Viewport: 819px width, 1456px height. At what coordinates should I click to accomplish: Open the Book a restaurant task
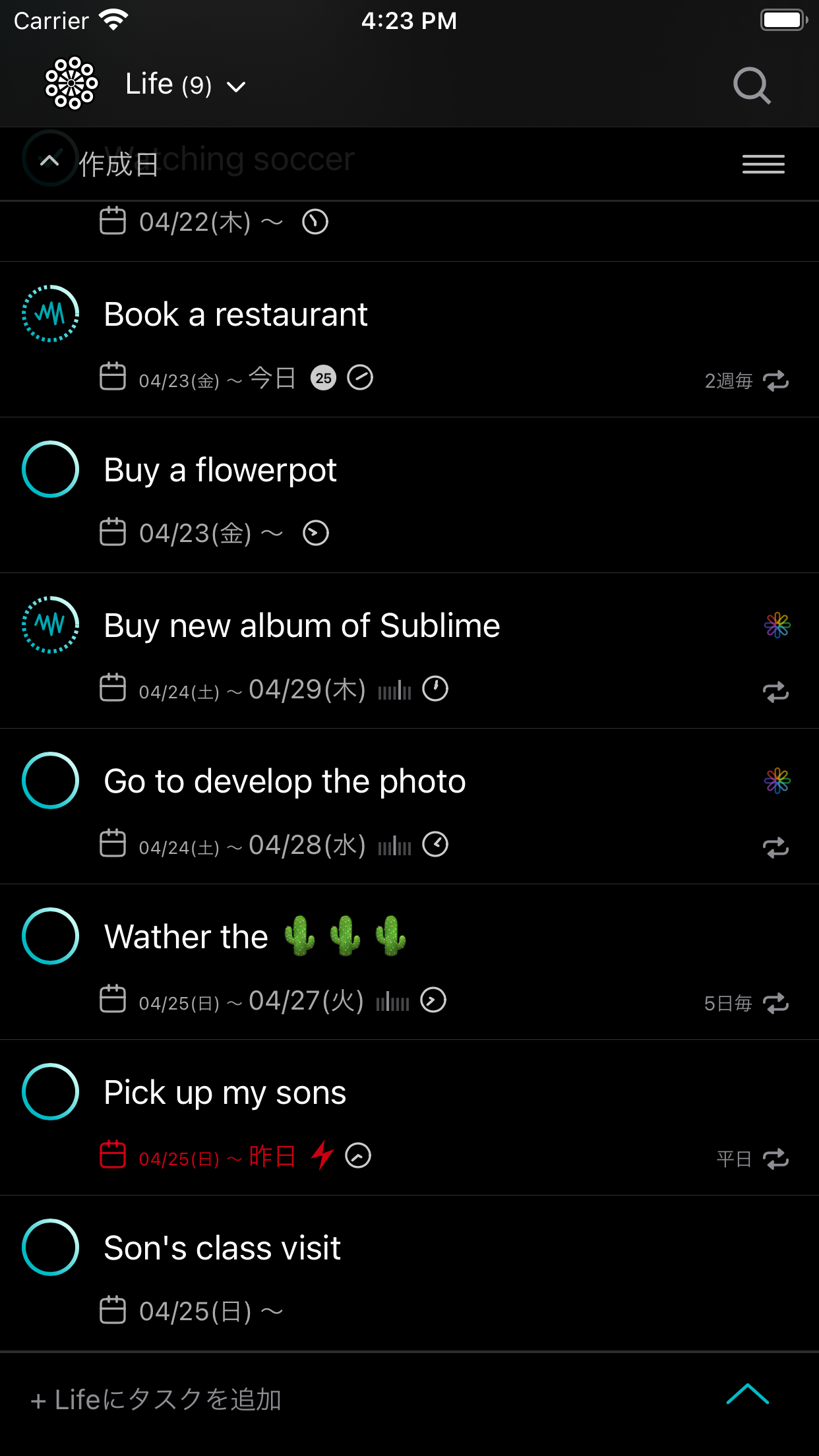tap(235, 315)
